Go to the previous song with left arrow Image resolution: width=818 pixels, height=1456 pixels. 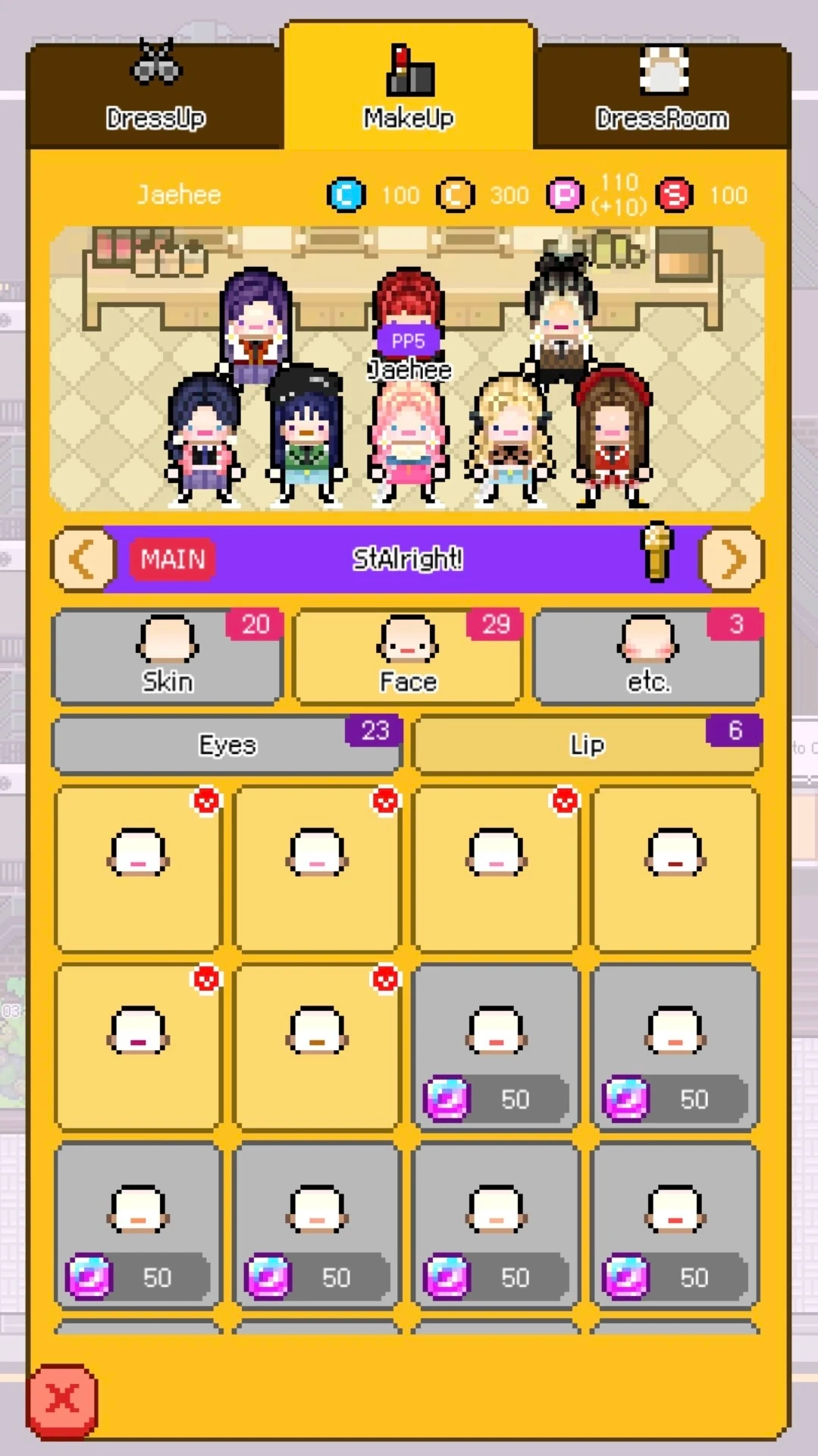pos(83,560)
